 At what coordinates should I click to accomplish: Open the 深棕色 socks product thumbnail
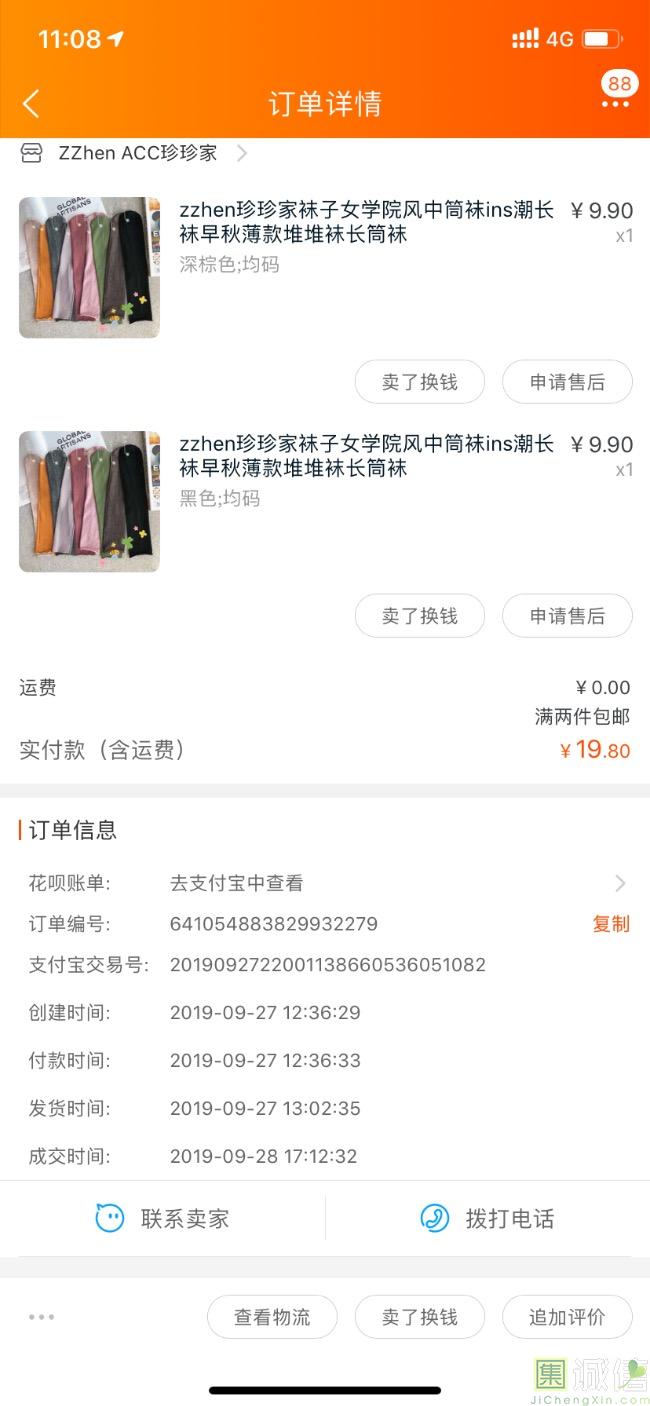point(89,268)
